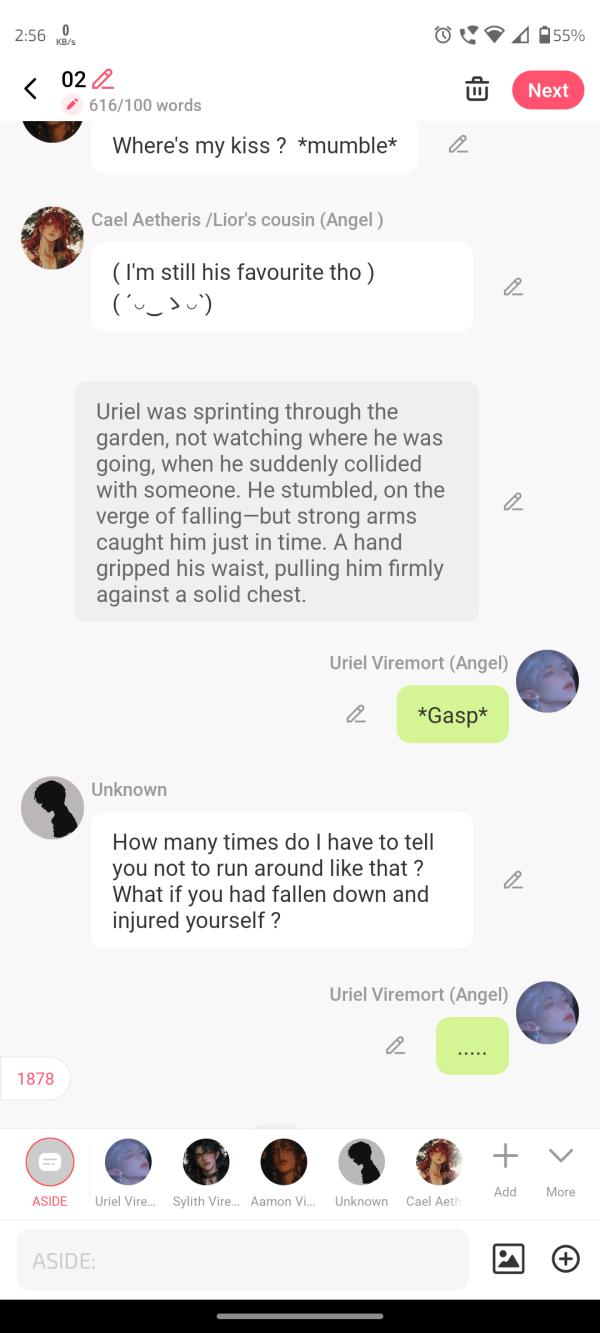The width and height of the screenshot is (600, 1333).
Task: Edit Uriel's dotted message
Action: coord(396,1045)
